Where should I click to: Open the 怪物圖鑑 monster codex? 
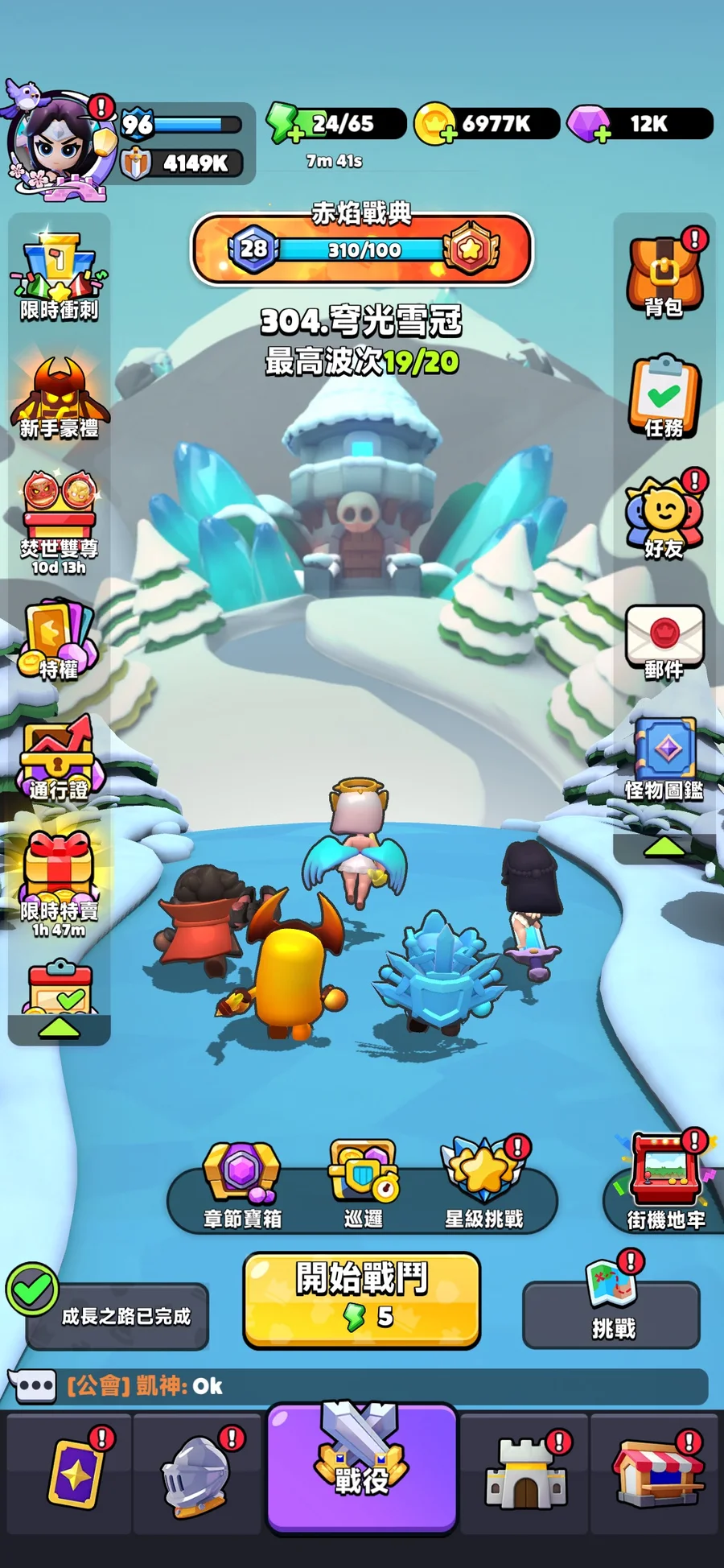[664, 758]
